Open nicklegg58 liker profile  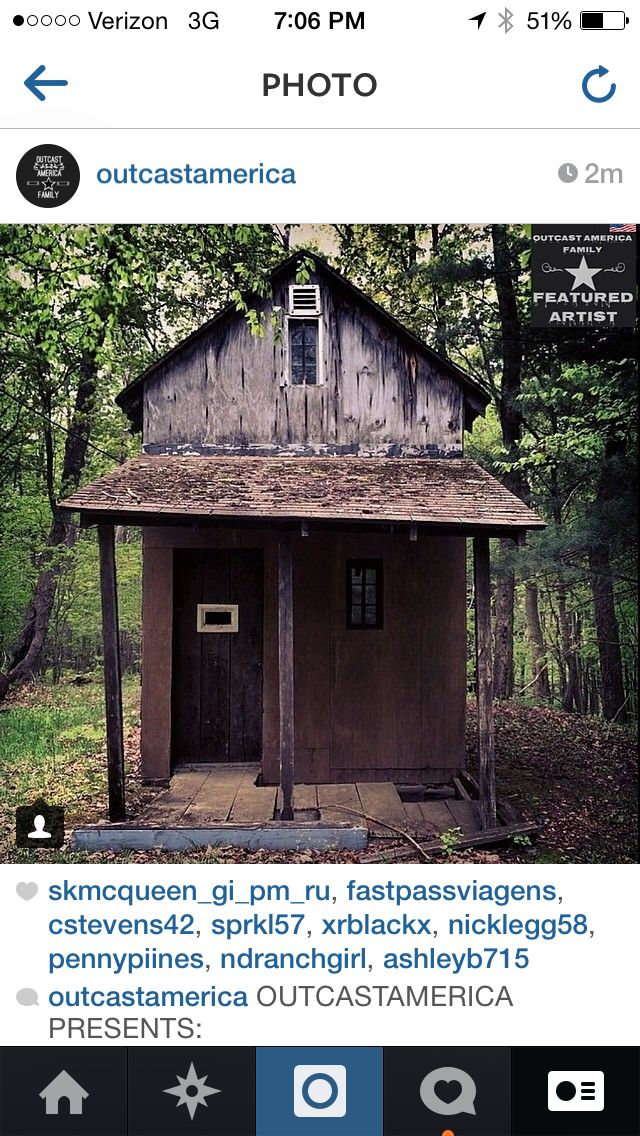point(518,925)
